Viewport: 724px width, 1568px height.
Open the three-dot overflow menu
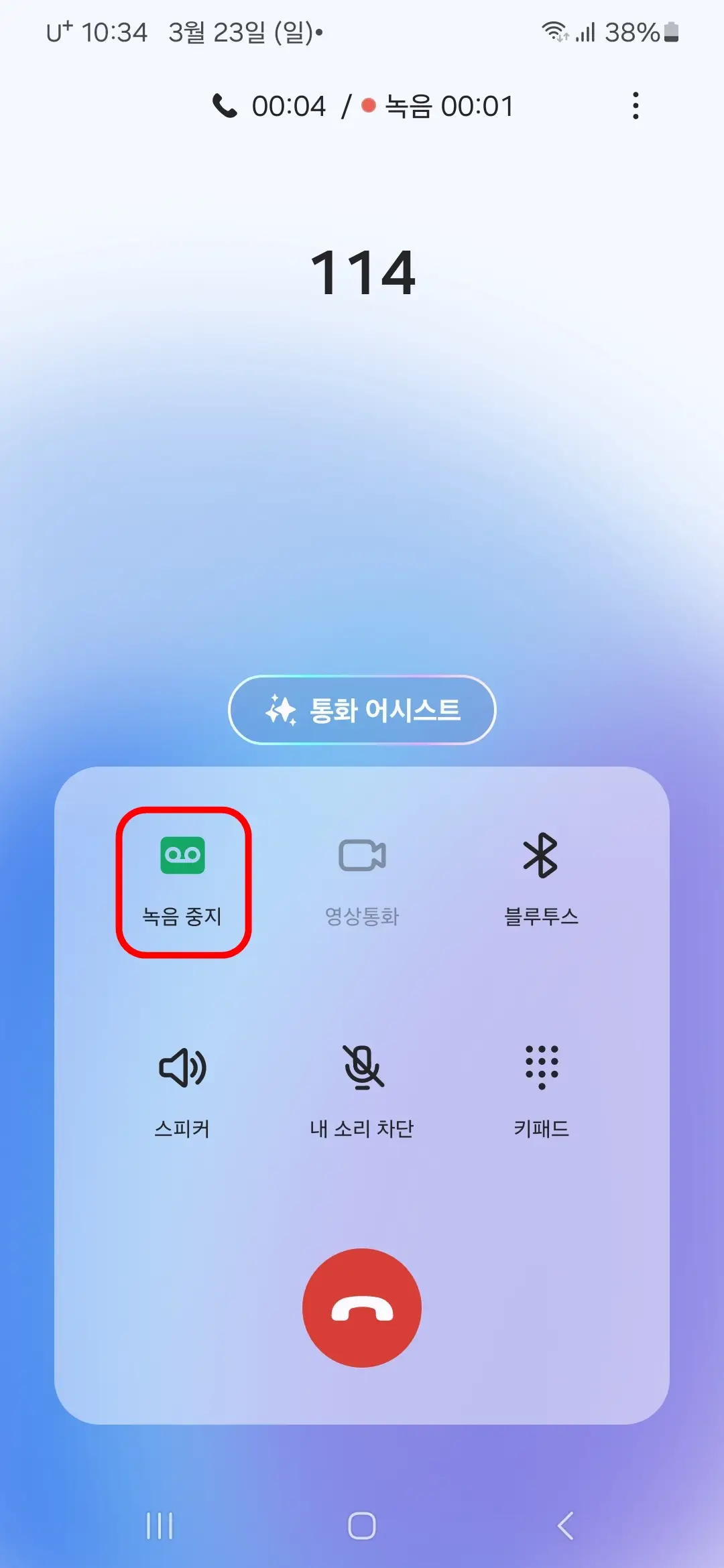636,106
